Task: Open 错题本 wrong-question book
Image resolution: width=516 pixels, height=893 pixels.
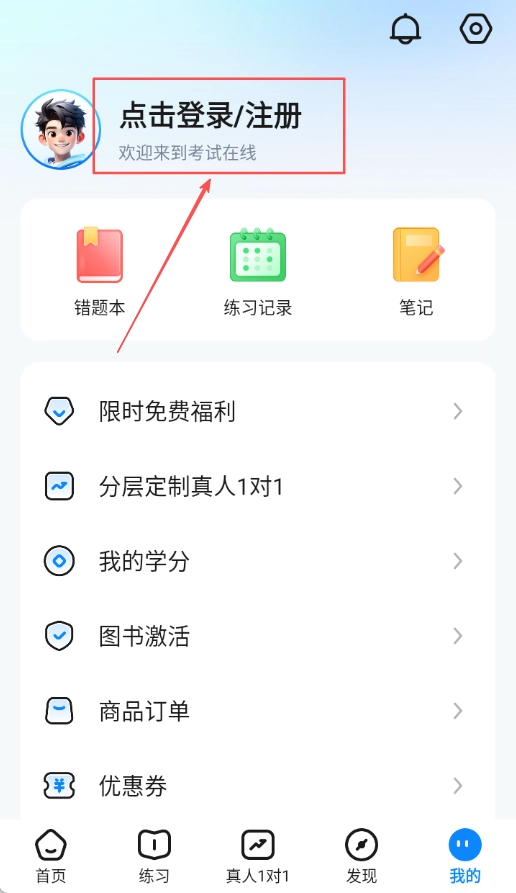Action: pyautogui.click(x=100, y=271)
